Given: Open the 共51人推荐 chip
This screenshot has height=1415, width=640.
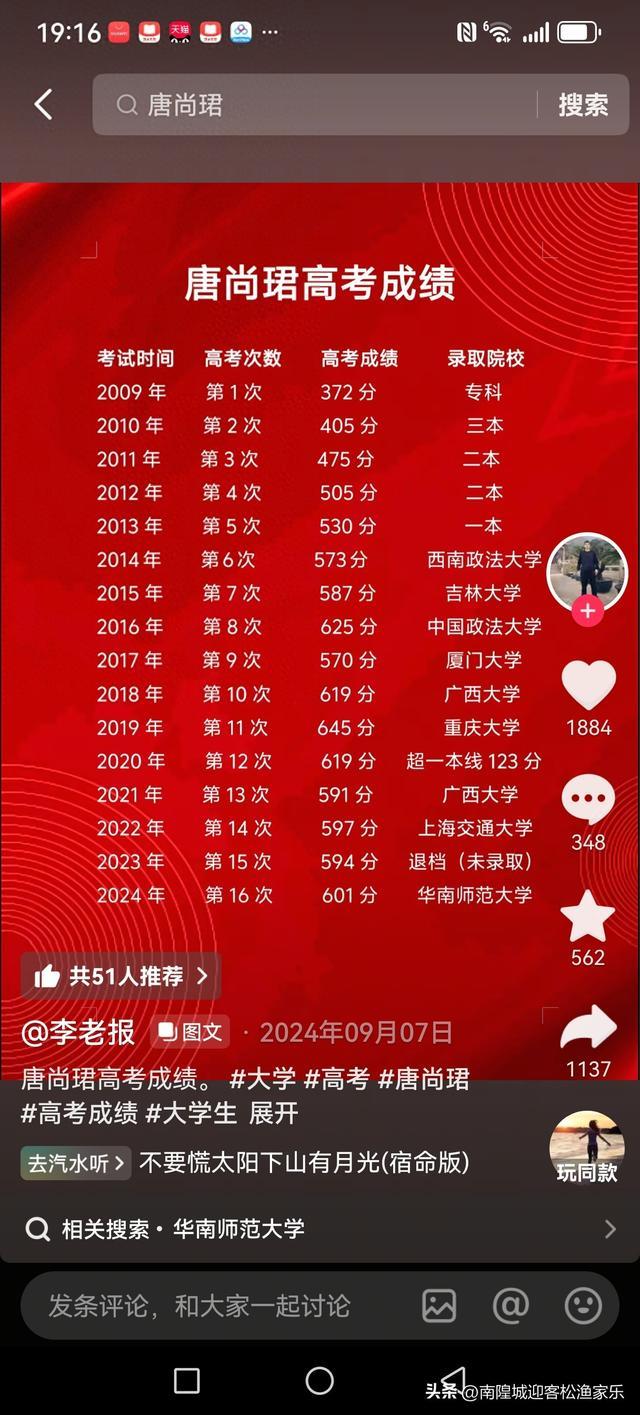Looking at the screenshot, I should pyautogui.click(x=121, y=976).
